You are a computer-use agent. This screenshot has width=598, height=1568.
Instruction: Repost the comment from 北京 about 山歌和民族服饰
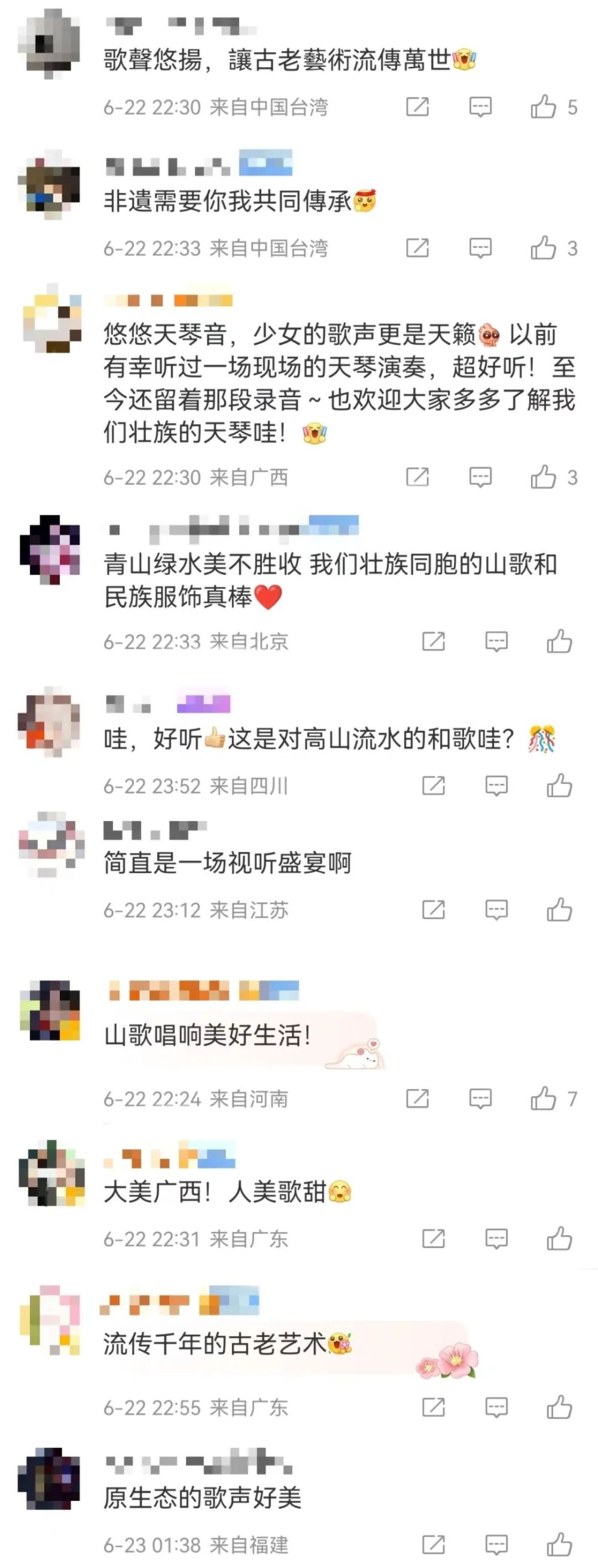(x=433, y=642)
